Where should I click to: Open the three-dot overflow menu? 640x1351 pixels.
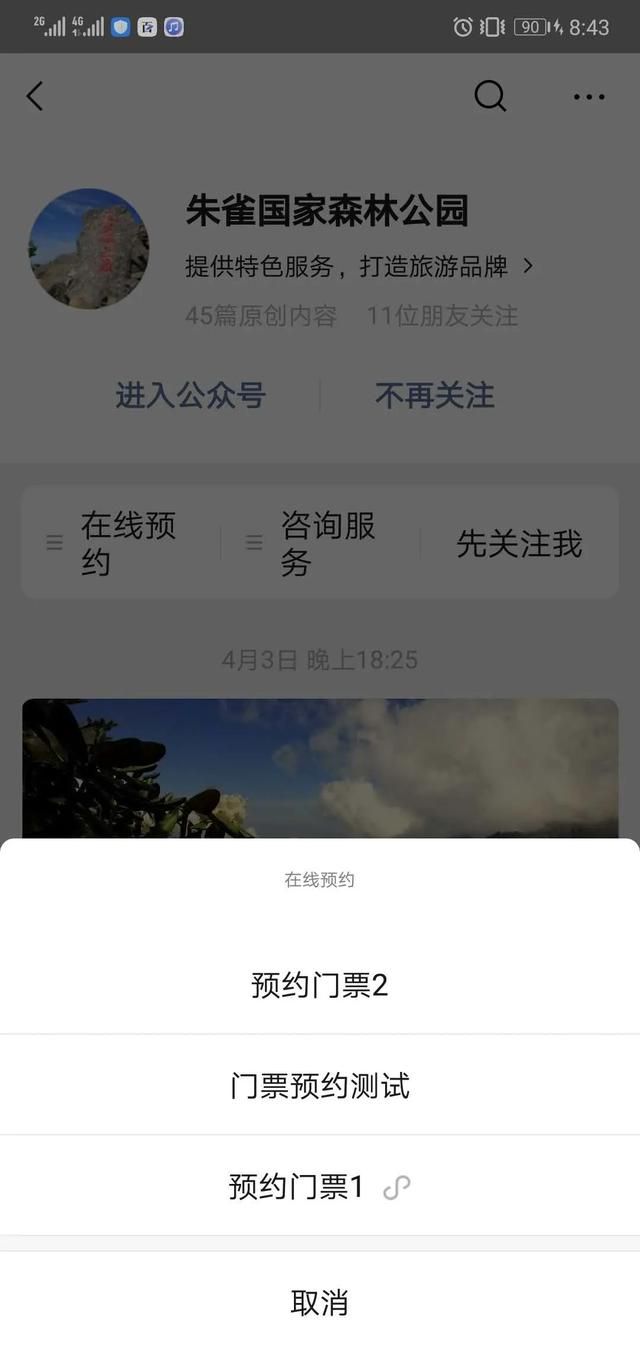click(588, 97)
